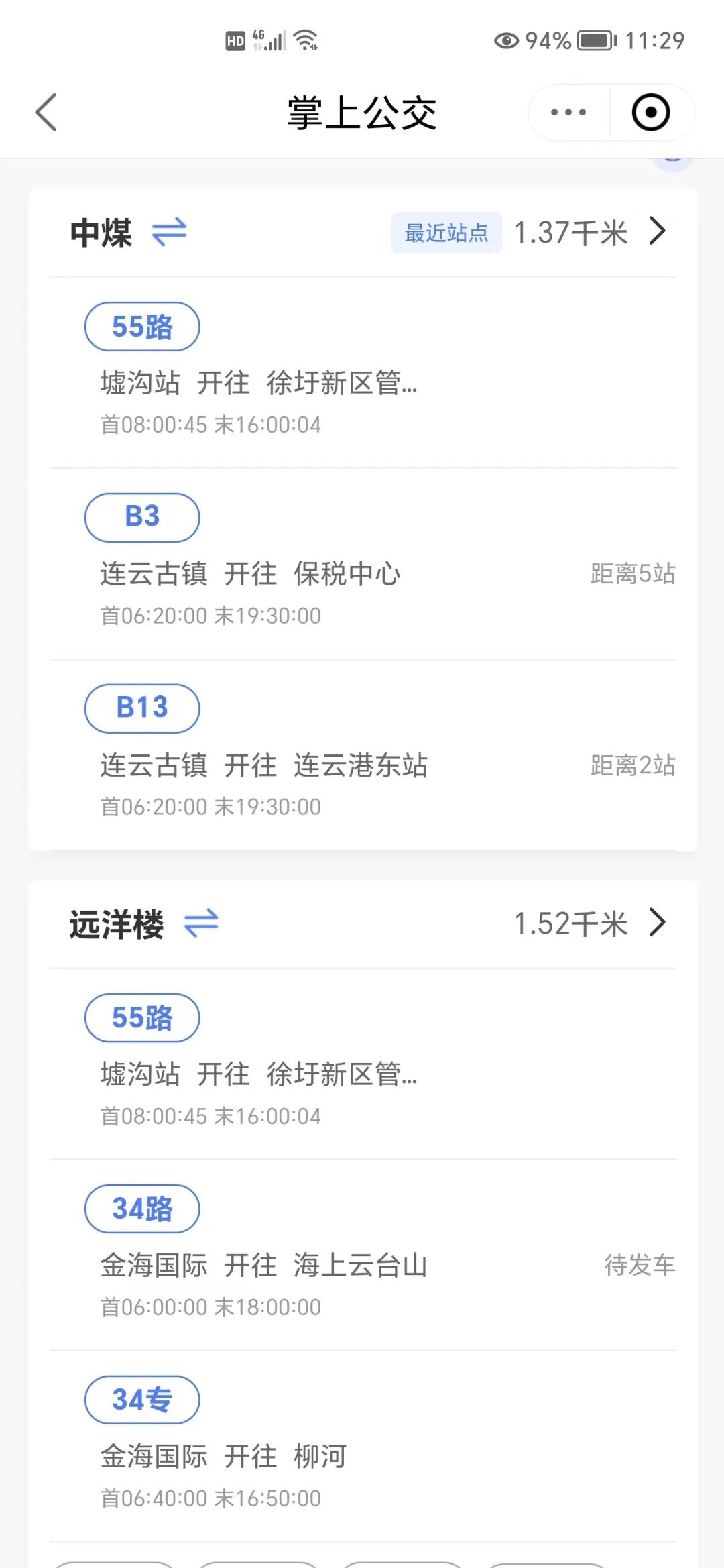Tap the swap direction icon beside 中煤
724x1568 pixels.
[x=170, y=233]
